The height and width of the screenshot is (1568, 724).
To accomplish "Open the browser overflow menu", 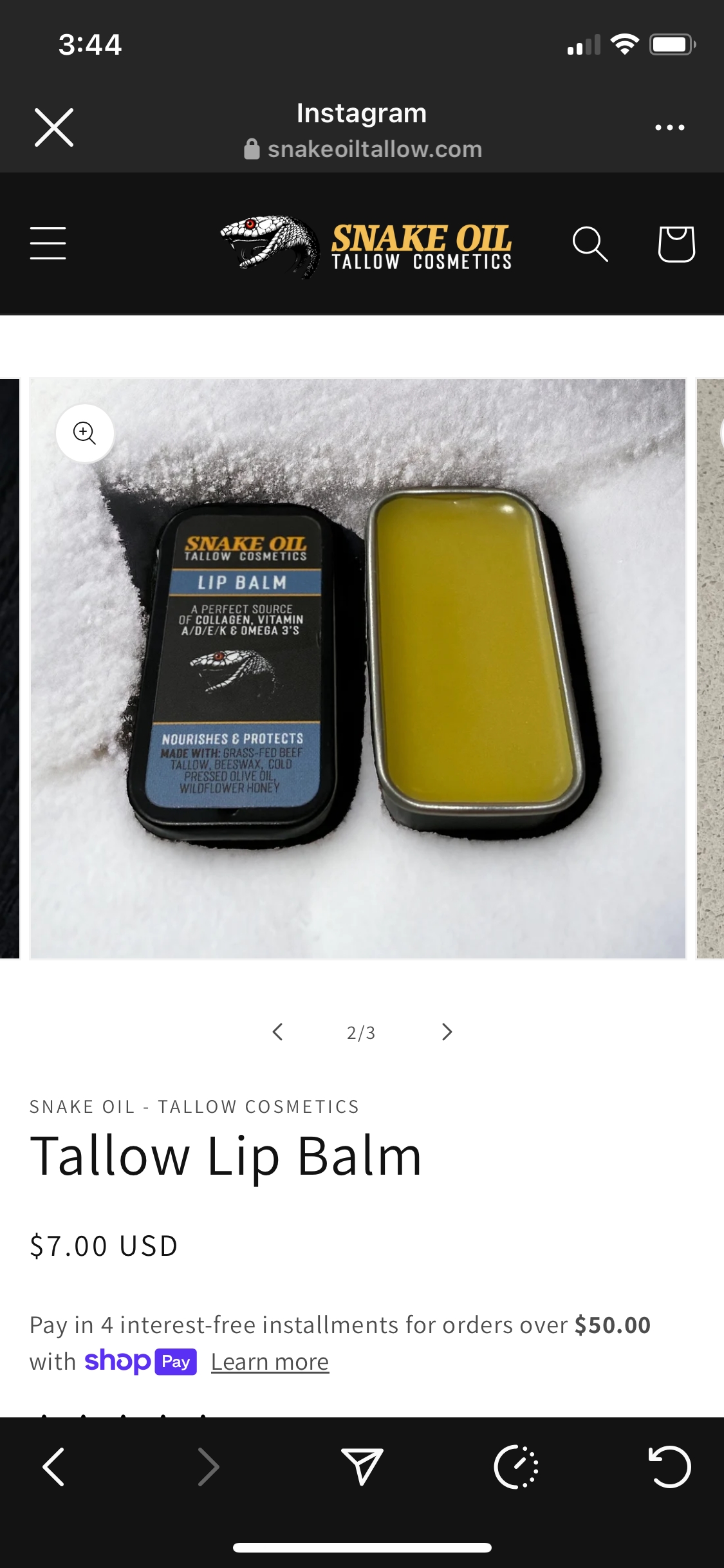I will (x=669, y=127).
